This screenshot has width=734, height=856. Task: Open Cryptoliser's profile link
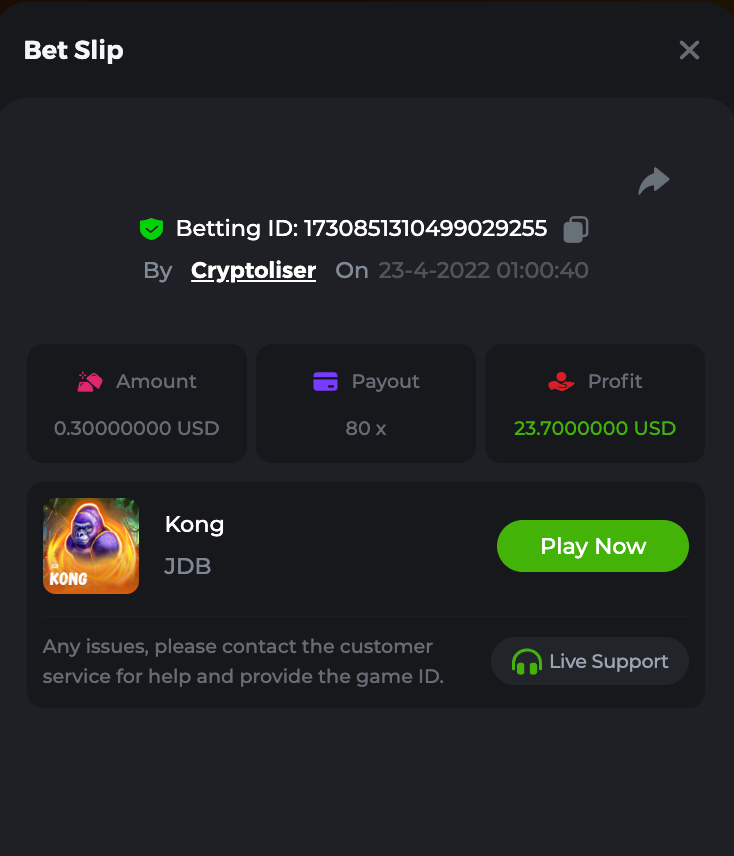(x=253, y=270)
